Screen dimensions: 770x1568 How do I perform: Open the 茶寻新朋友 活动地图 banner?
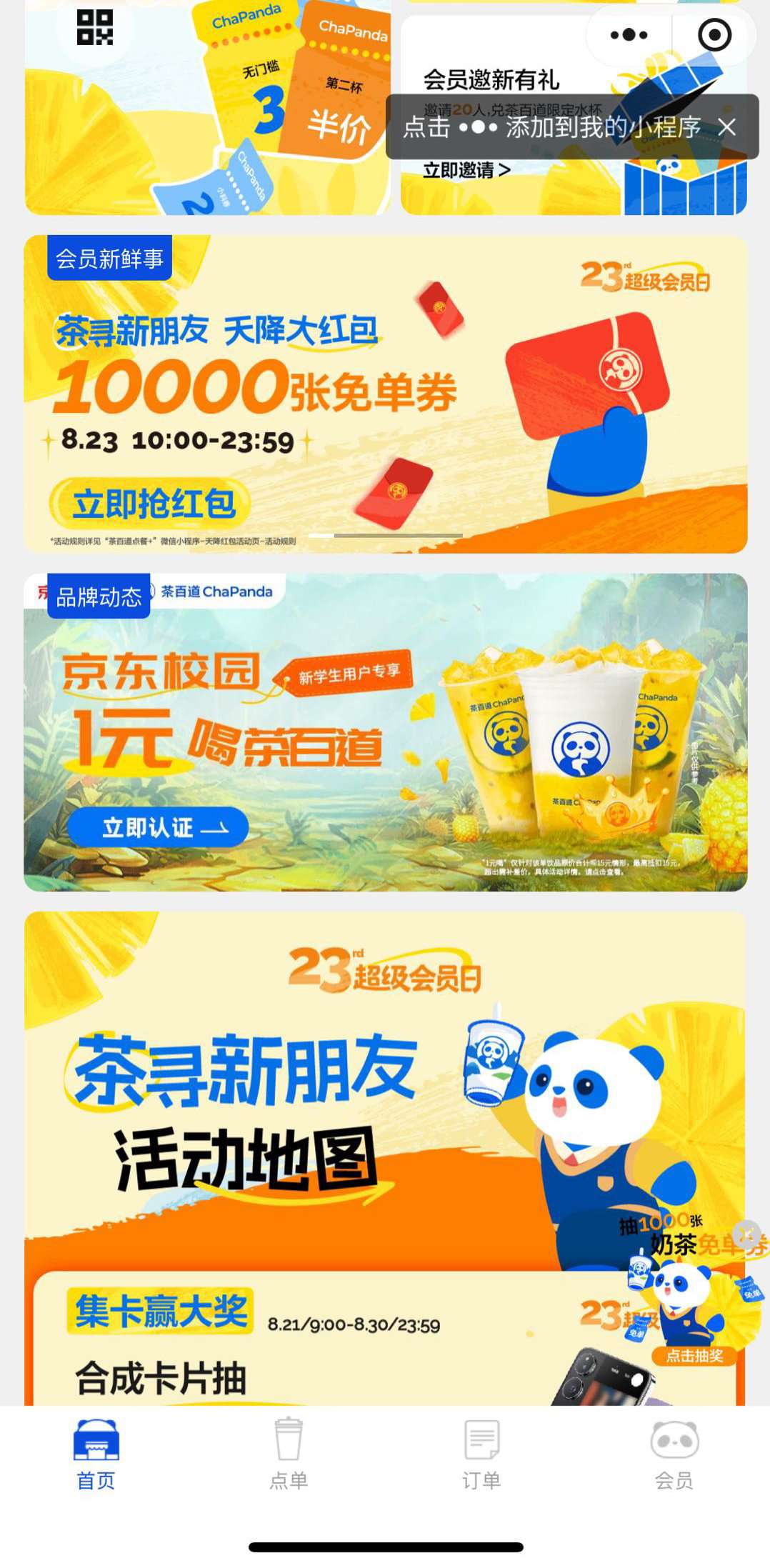click(x=386, y=1158)
